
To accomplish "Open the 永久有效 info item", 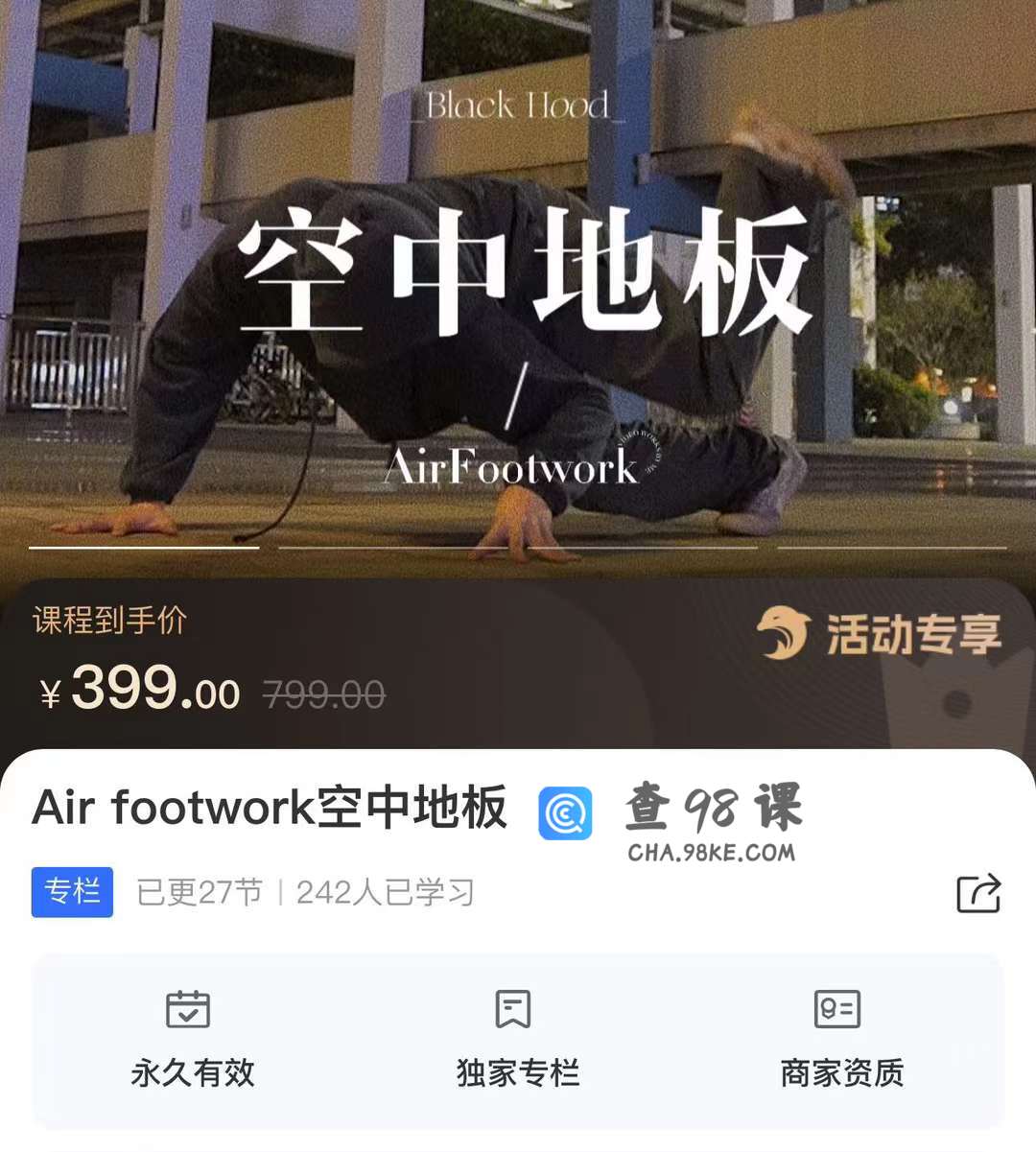I will tap(192, 1040).
